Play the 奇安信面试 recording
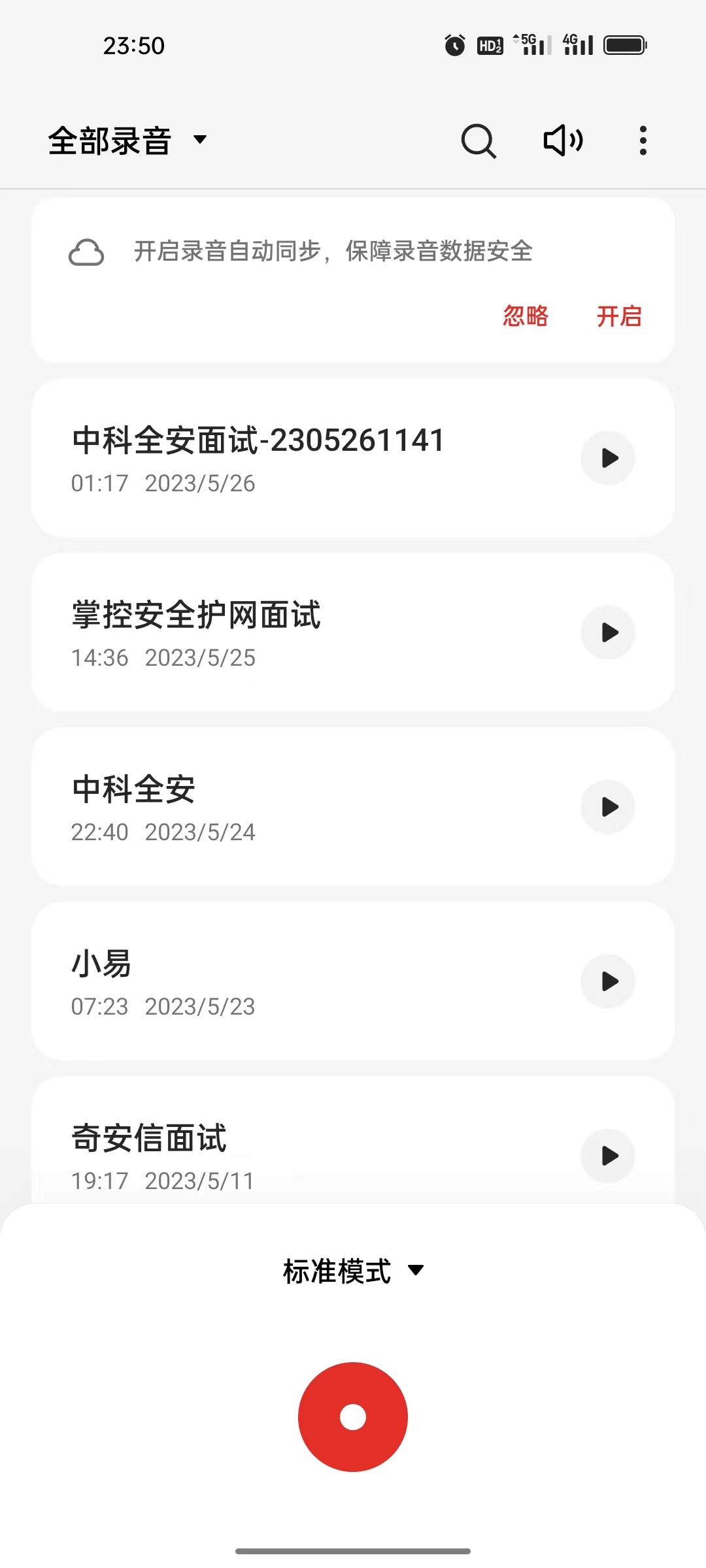706x1568 pixels. point(609,1155)
